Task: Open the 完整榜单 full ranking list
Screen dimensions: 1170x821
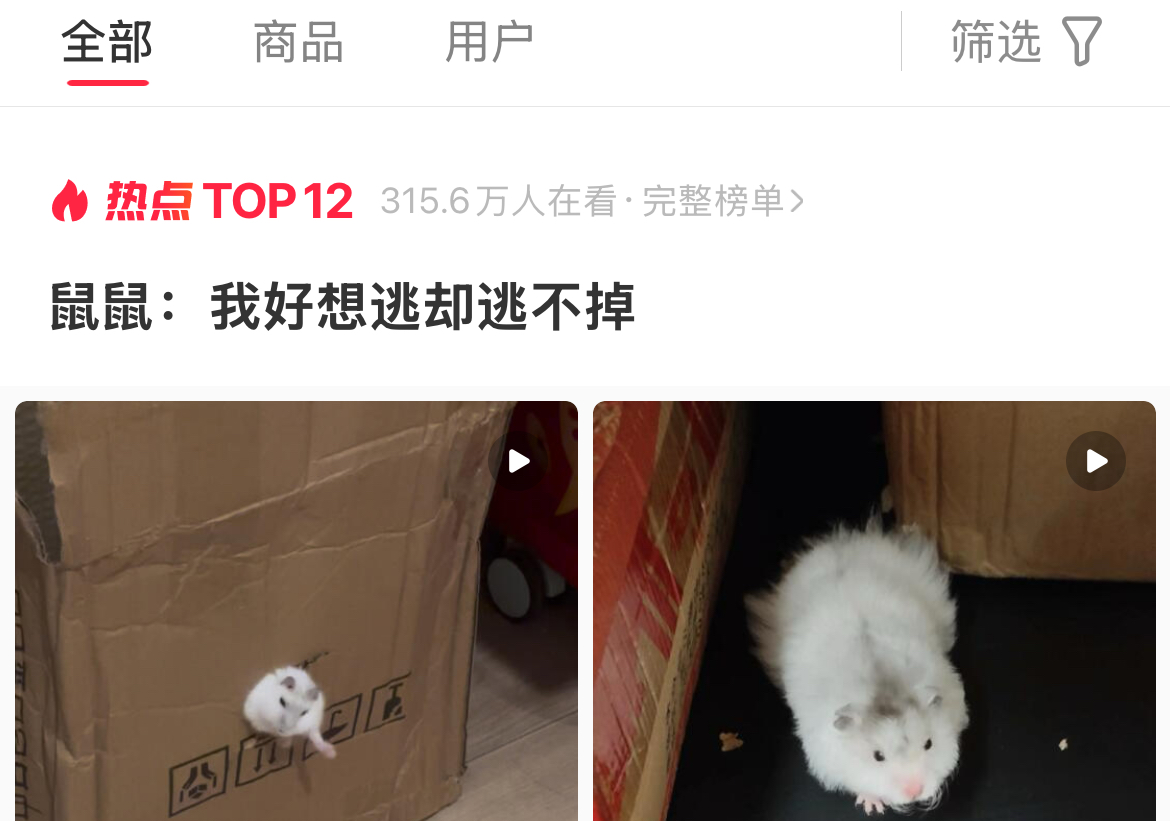Action: [722, 202]
